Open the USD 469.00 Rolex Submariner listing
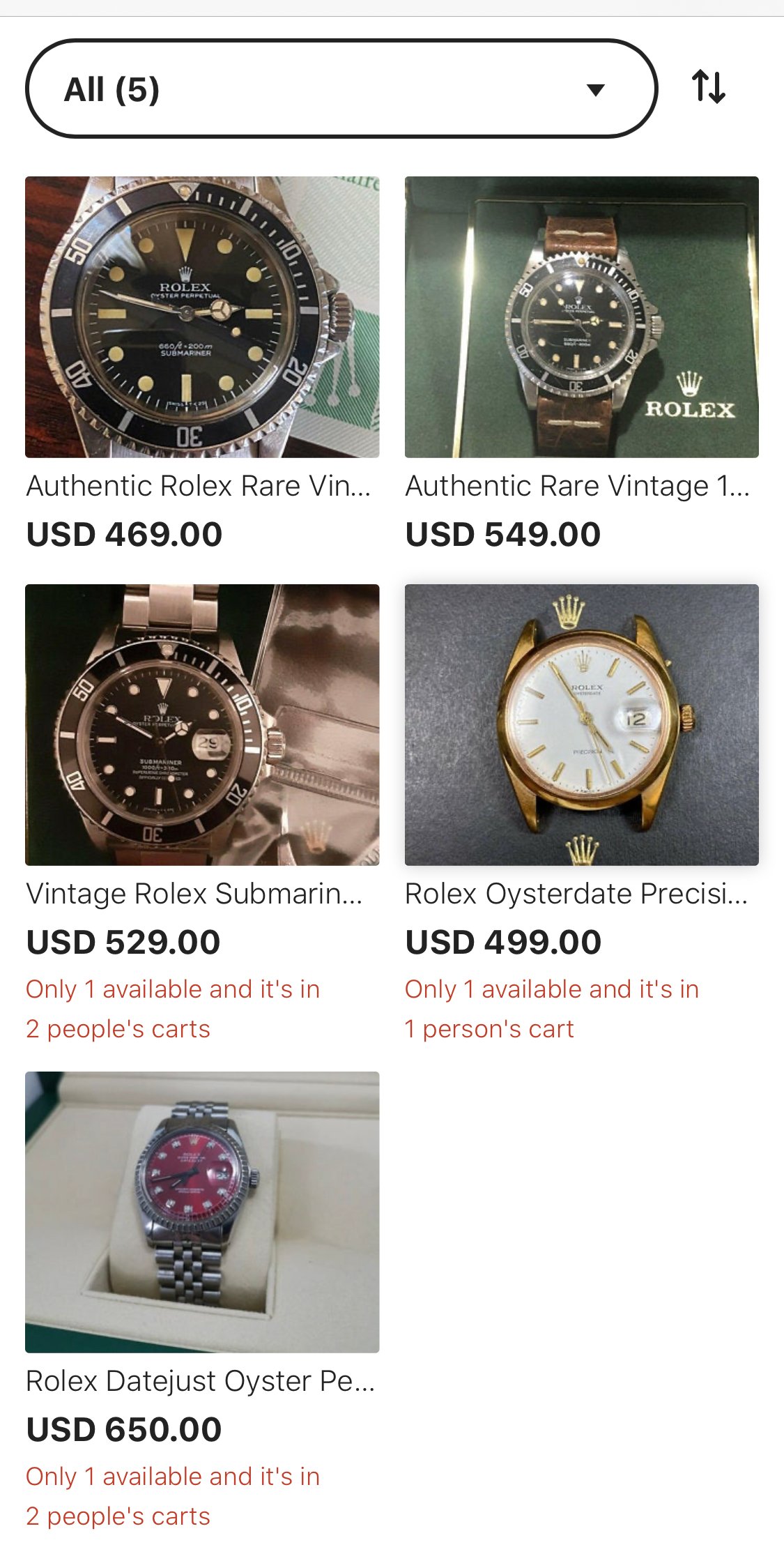The width and height of the screenshot is (784, 1554). pos(202,317)
